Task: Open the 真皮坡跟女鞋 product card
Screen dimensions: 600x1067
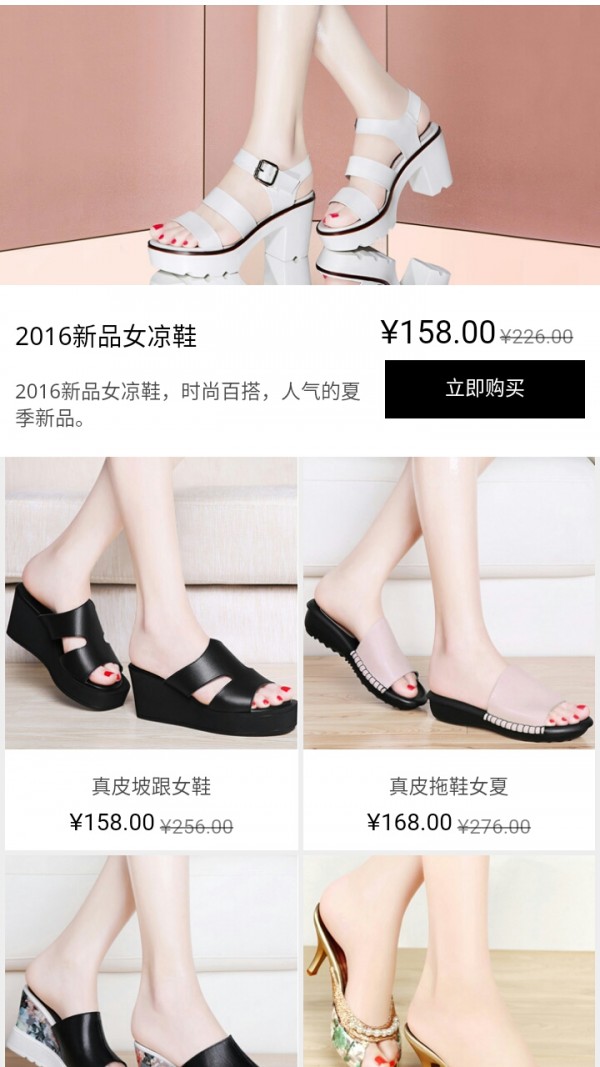Action: (x=151, y=650)
